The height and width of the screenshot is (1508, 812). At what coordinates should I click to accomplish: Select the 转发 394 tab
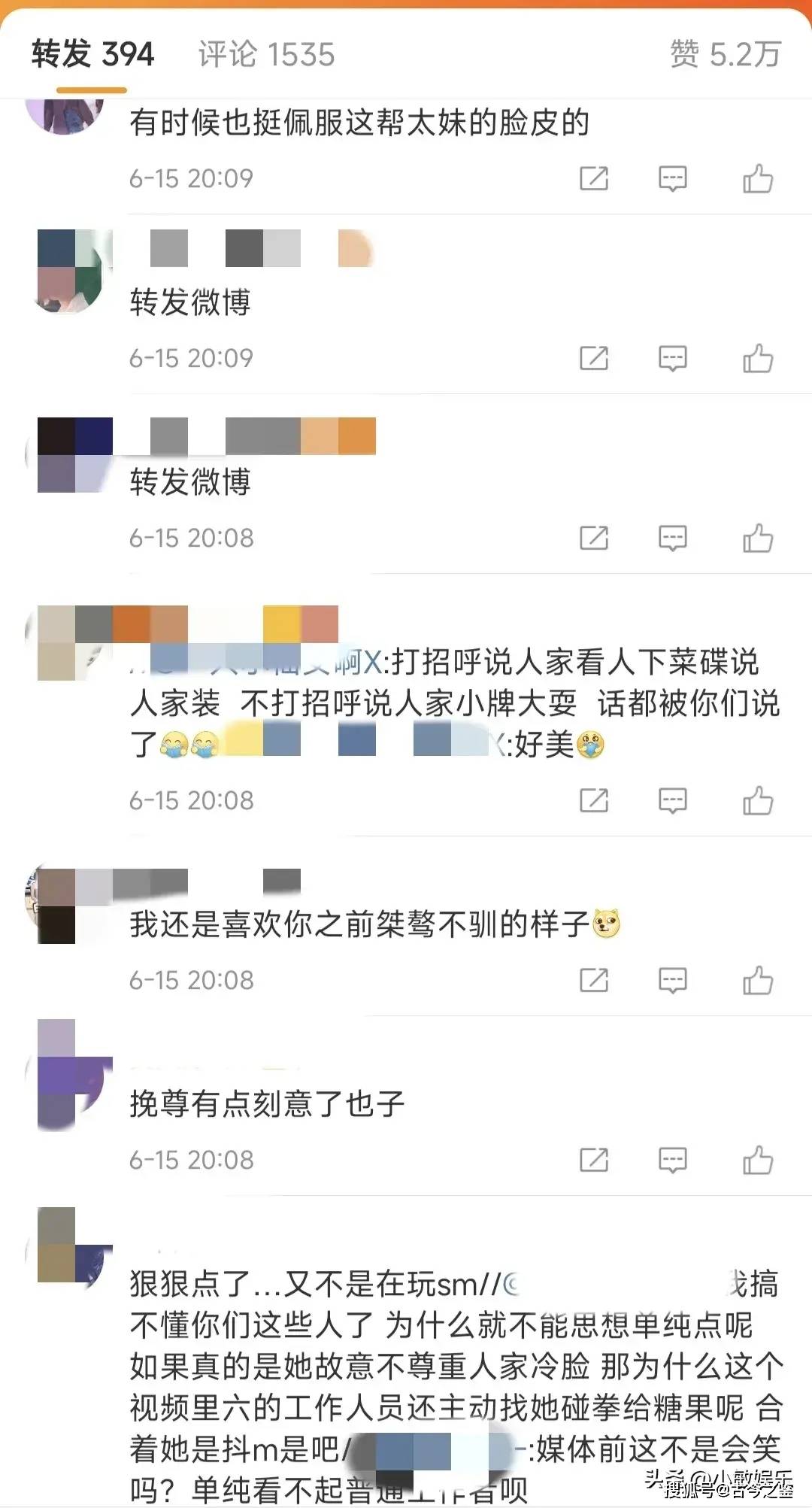(x=92, y=55)
